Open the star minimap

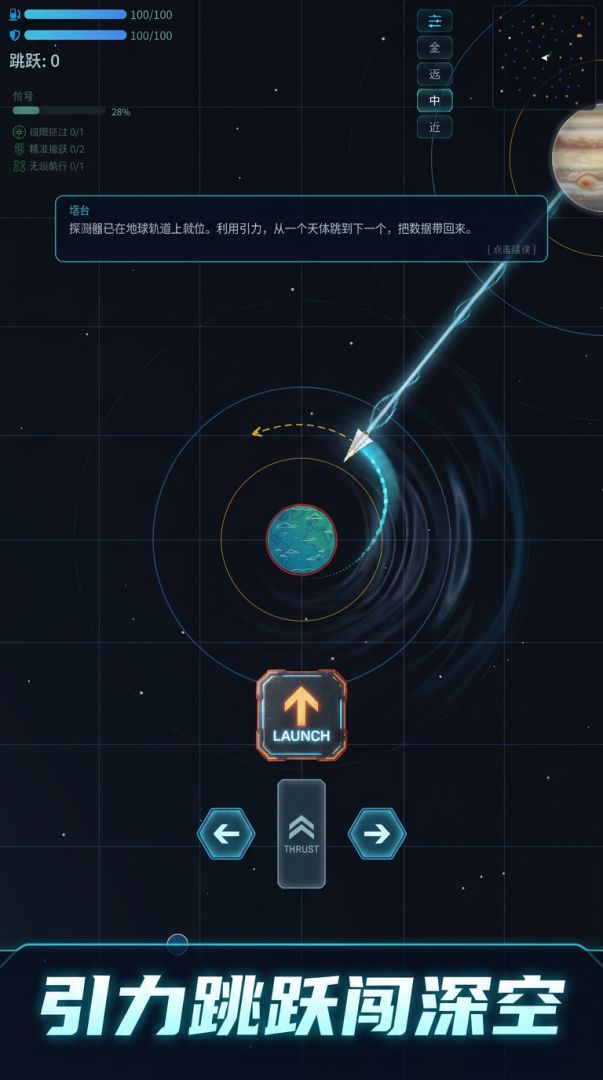(544, 58)
